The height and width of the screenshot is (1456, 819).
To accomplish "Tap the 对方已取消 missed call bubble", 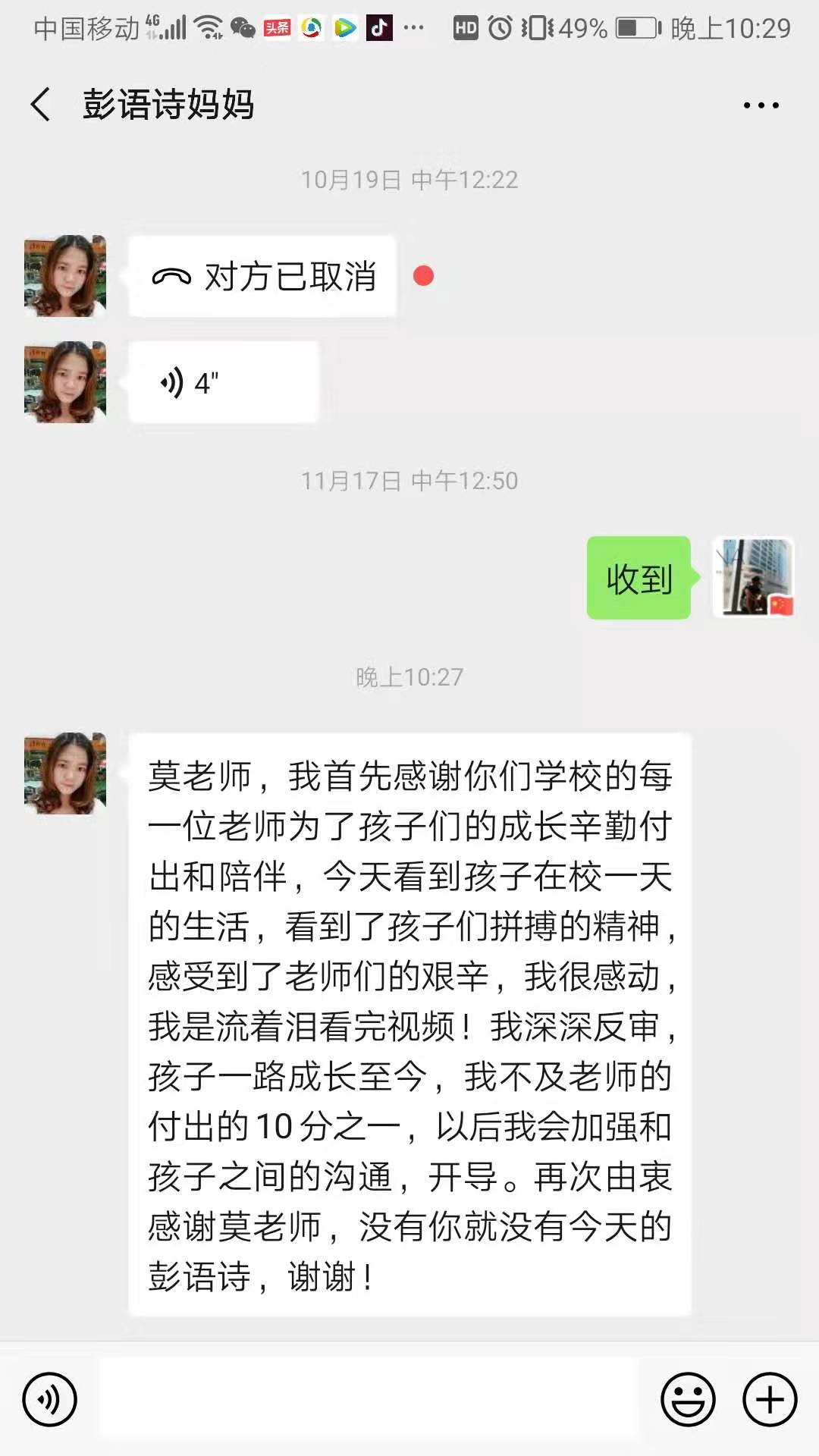I will [262, 277].
